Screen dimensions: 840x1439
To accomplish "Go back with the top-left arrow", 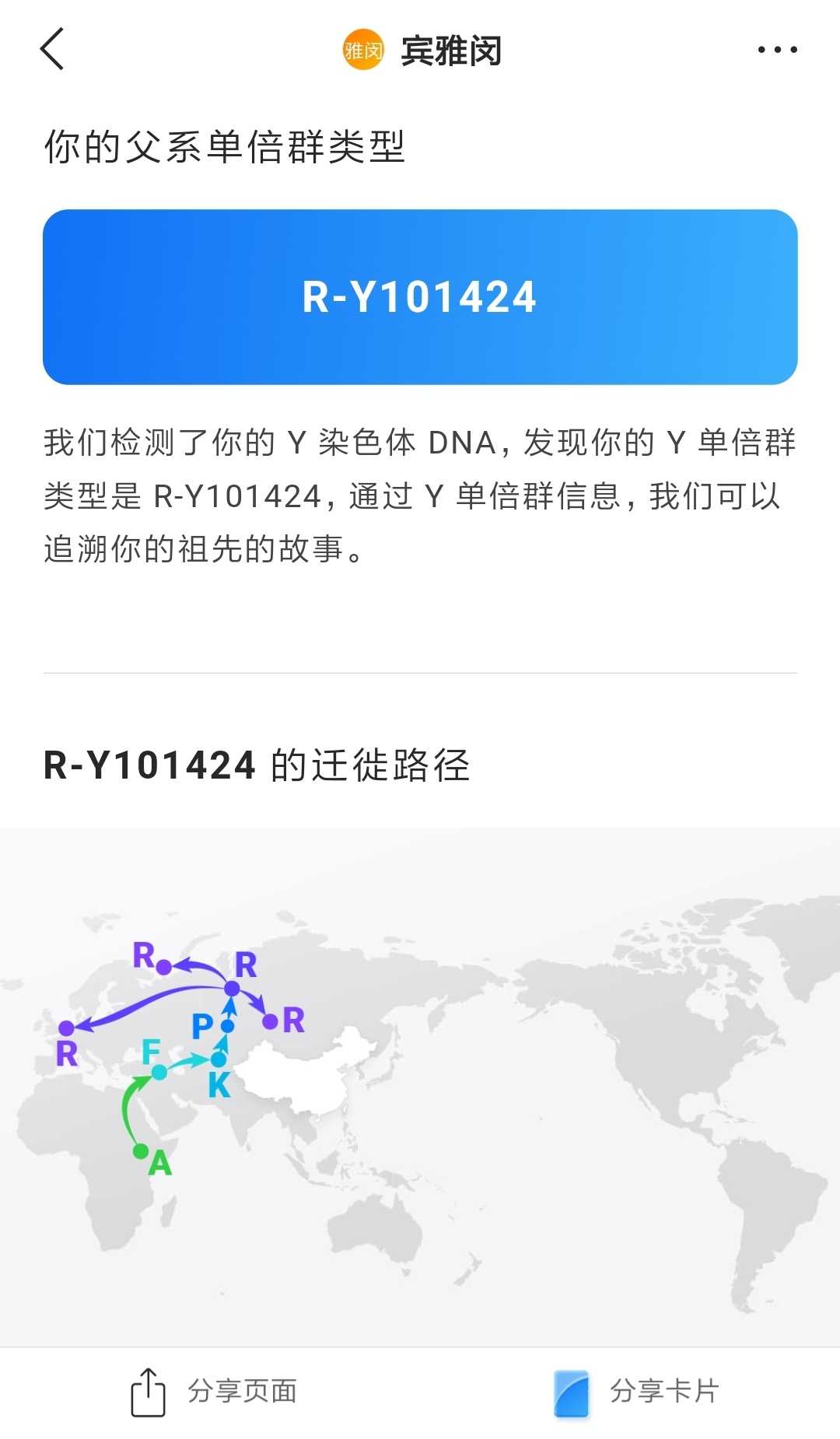I will pos(52,50).
